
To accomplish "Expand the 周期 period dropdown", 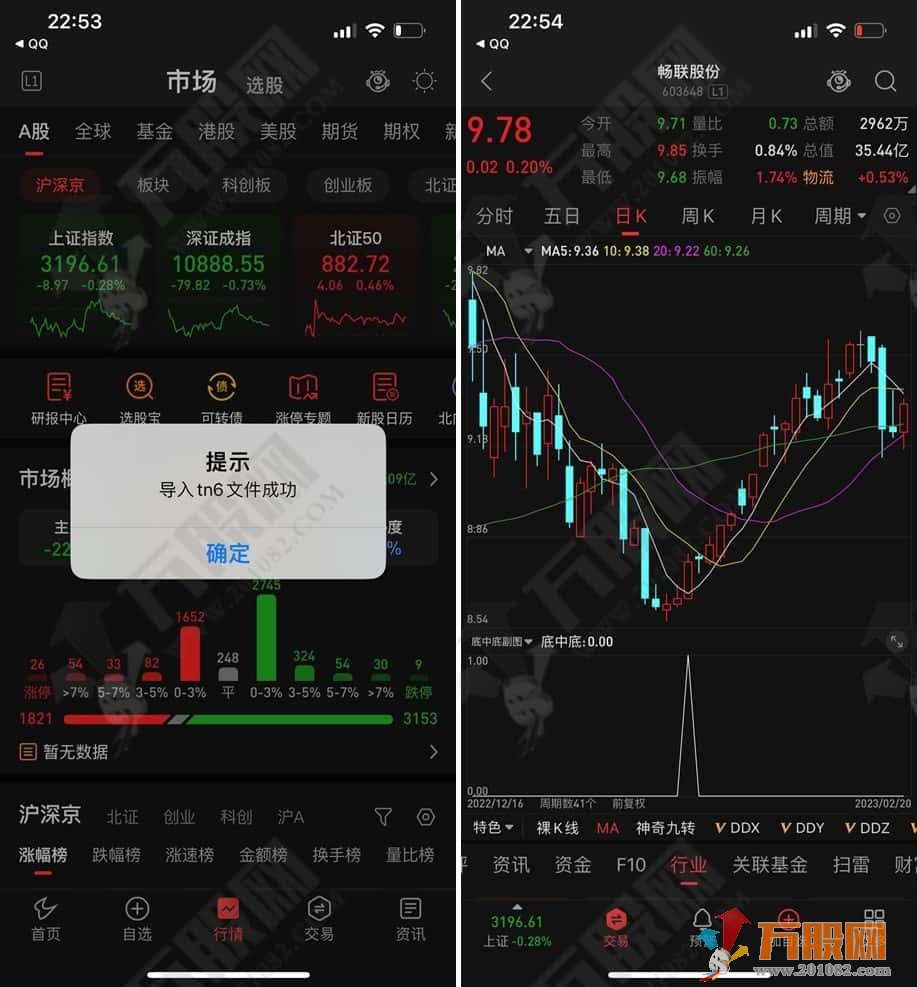I will (x=840, y=216).
